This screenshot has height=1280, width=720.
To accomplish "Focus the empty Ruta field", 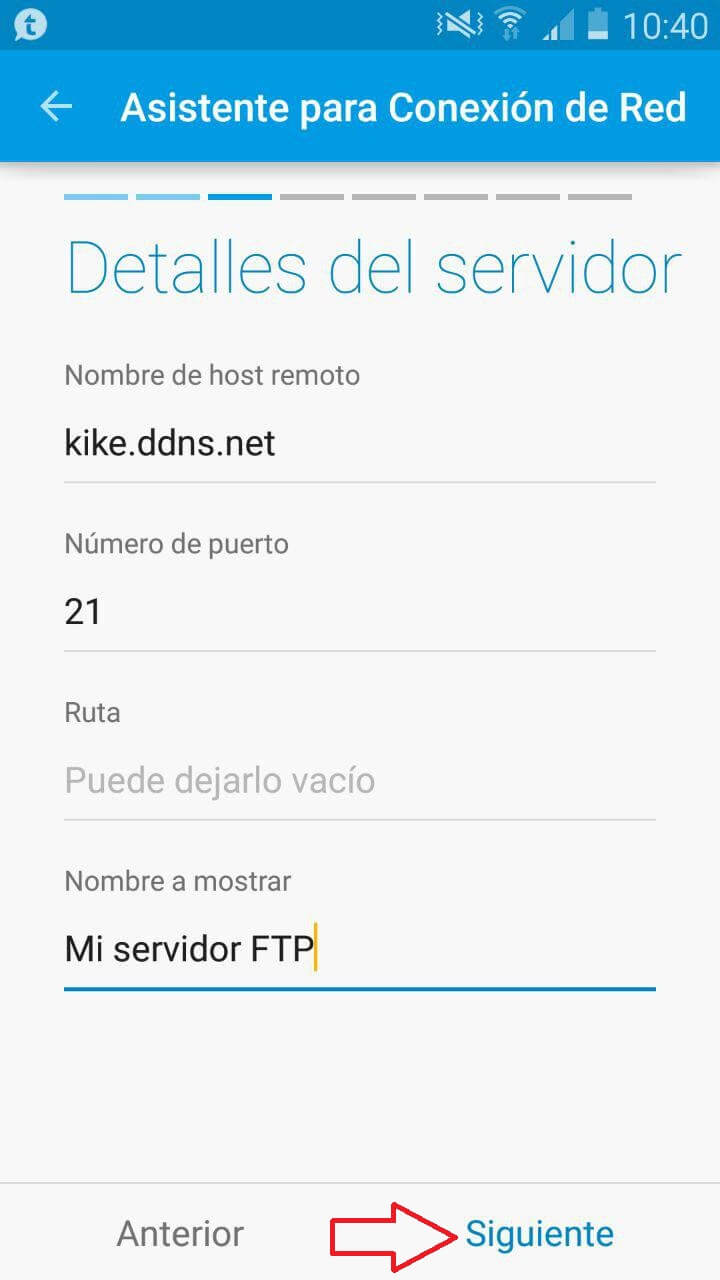I will [x=359, y=780].
